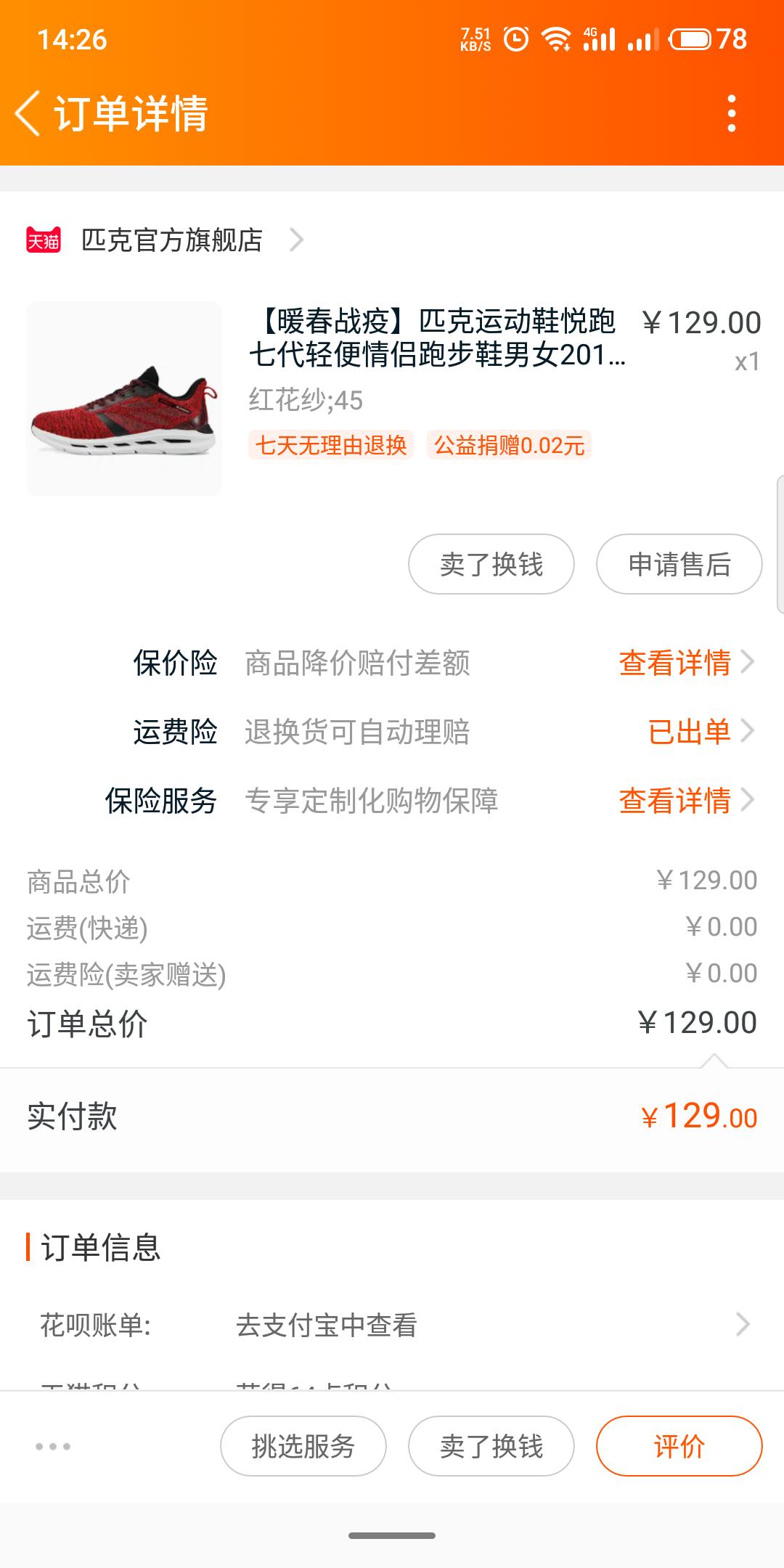This screenshot has width=784, height=1568.
Task: Tap the 4G network indicator icon
Action: (x=598, y=38)
